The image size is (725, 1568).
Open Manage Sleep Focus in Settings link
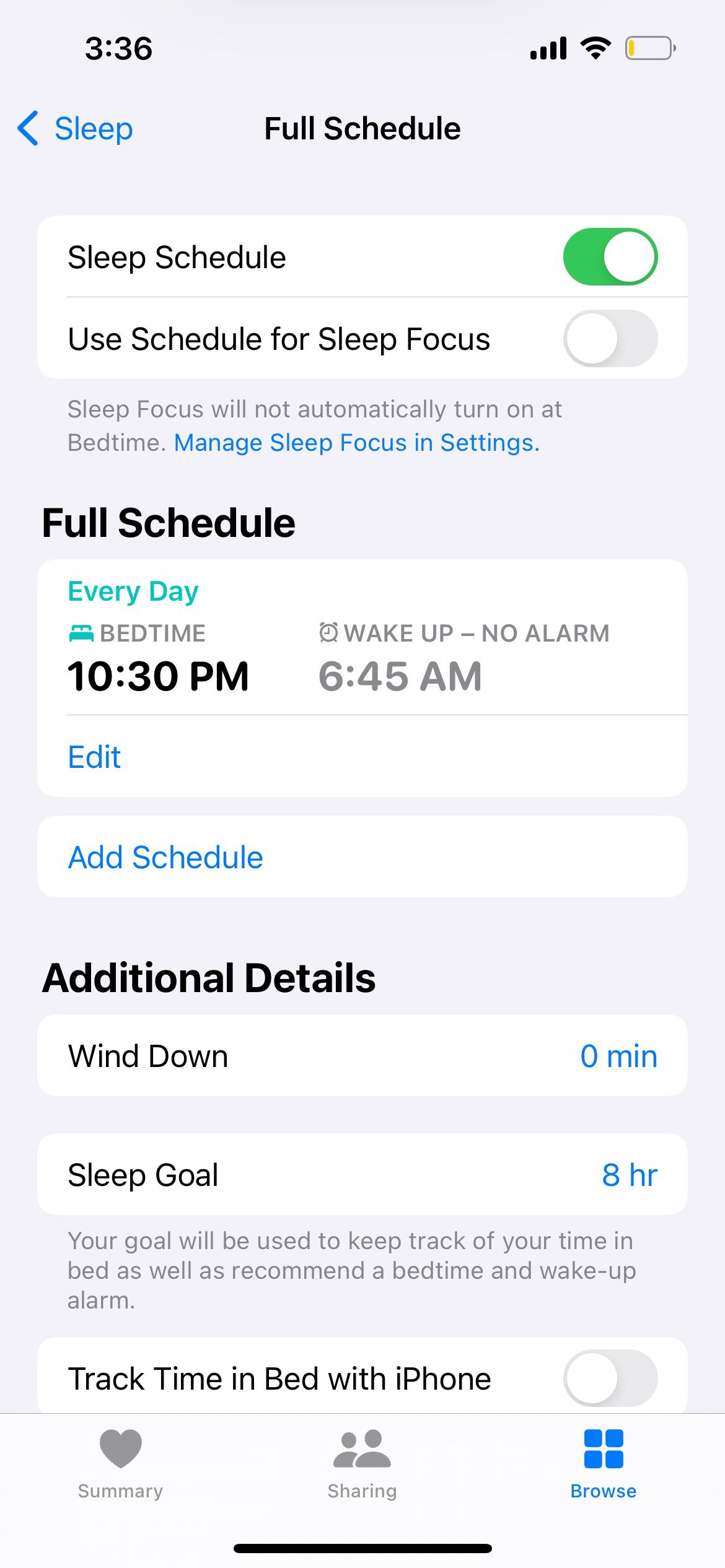pyautogui.click(x=357, y=443)
